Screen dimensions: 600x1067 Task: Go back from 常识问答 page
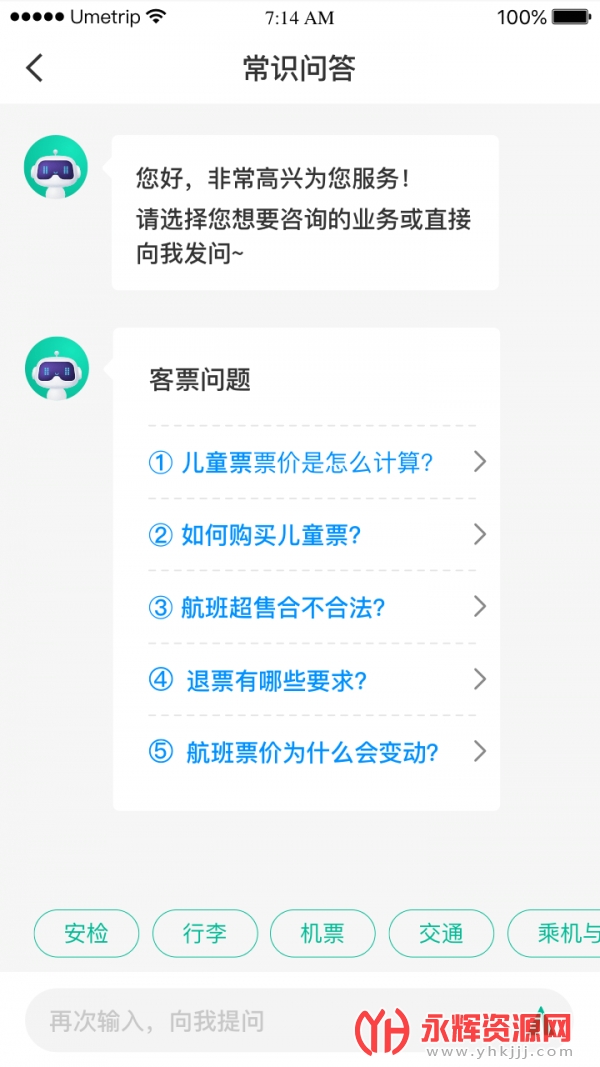[x=35, y=68]
